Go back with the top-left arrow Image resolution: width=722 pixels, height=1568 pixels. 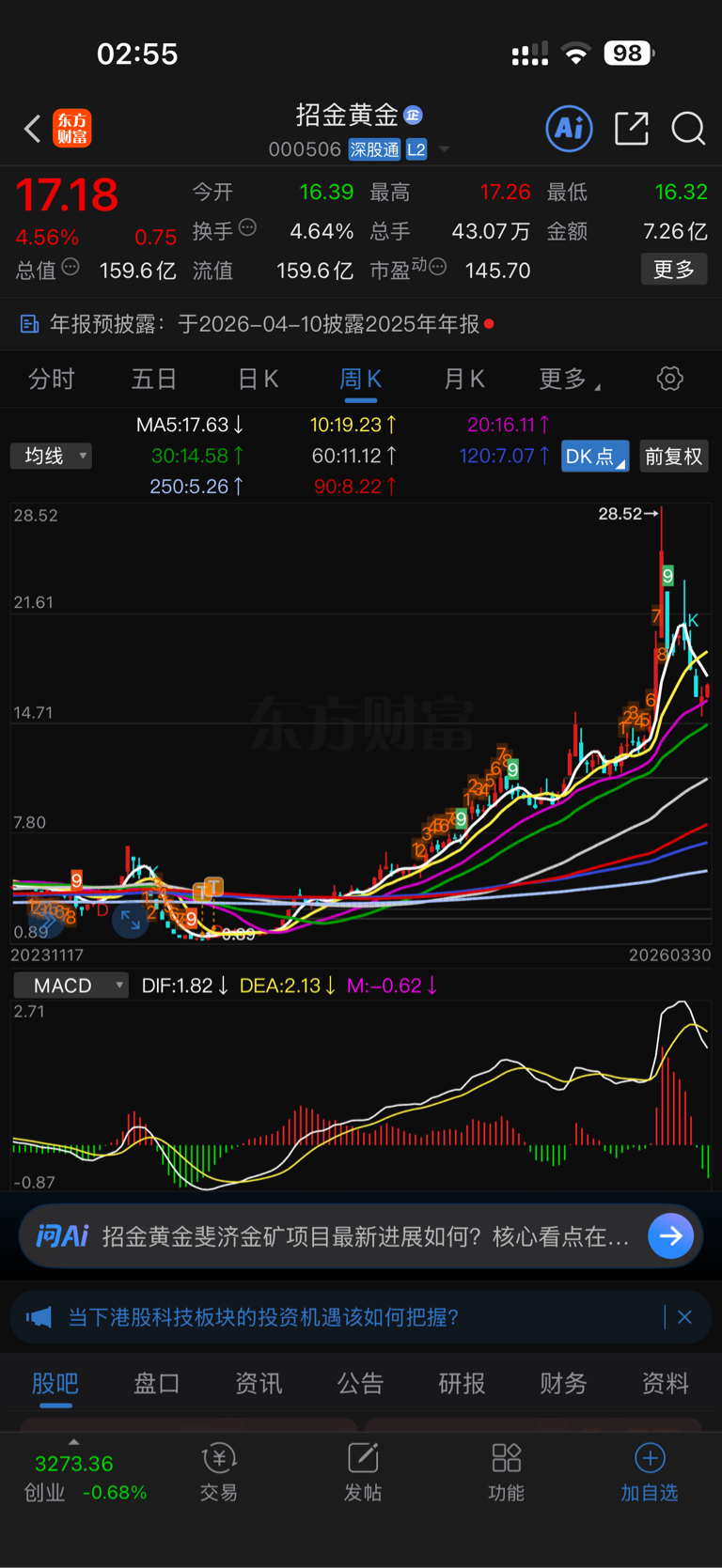tap(32, 129)
